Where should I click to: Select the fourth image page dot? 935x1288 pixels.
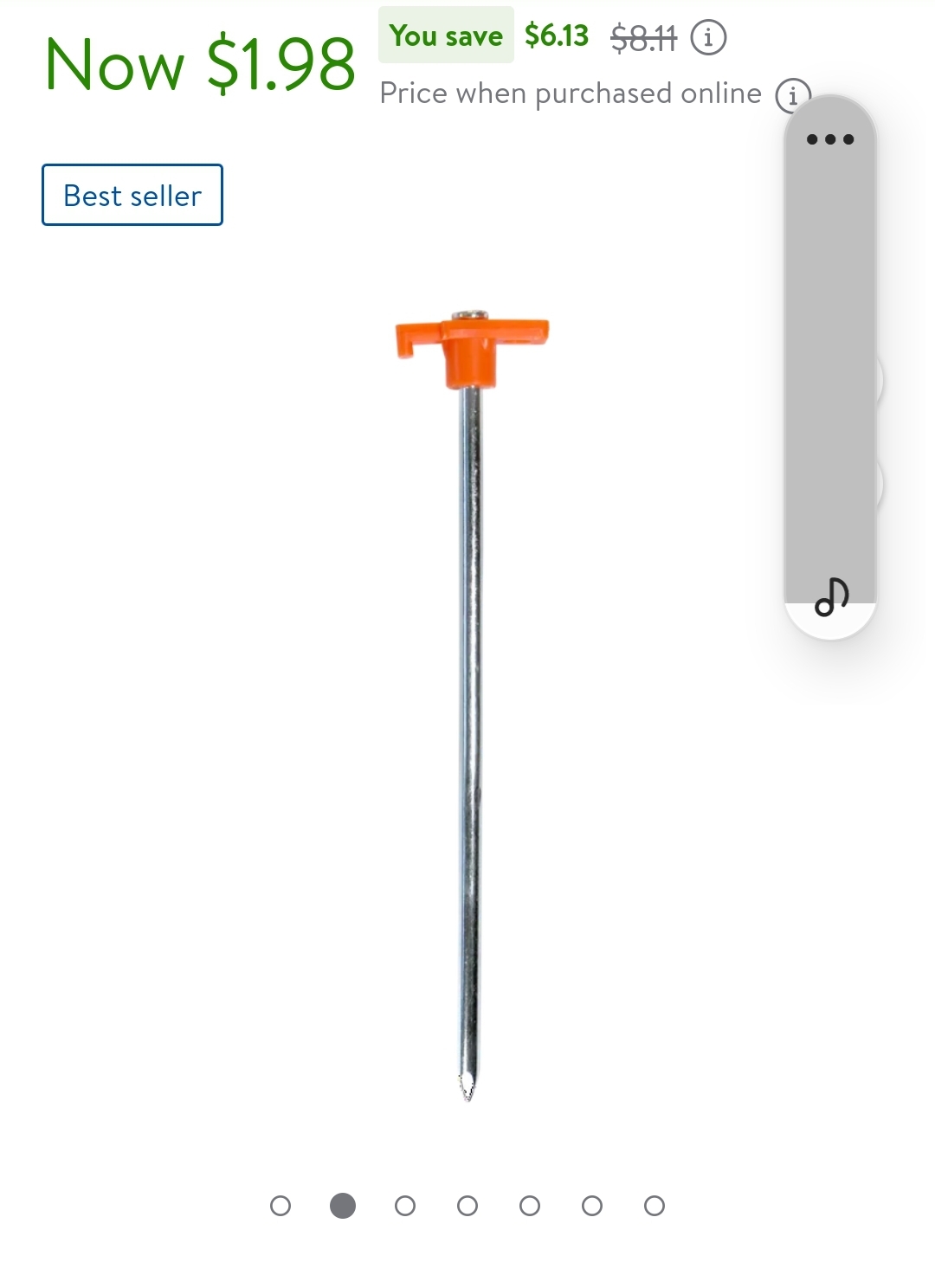(467, 1206)
